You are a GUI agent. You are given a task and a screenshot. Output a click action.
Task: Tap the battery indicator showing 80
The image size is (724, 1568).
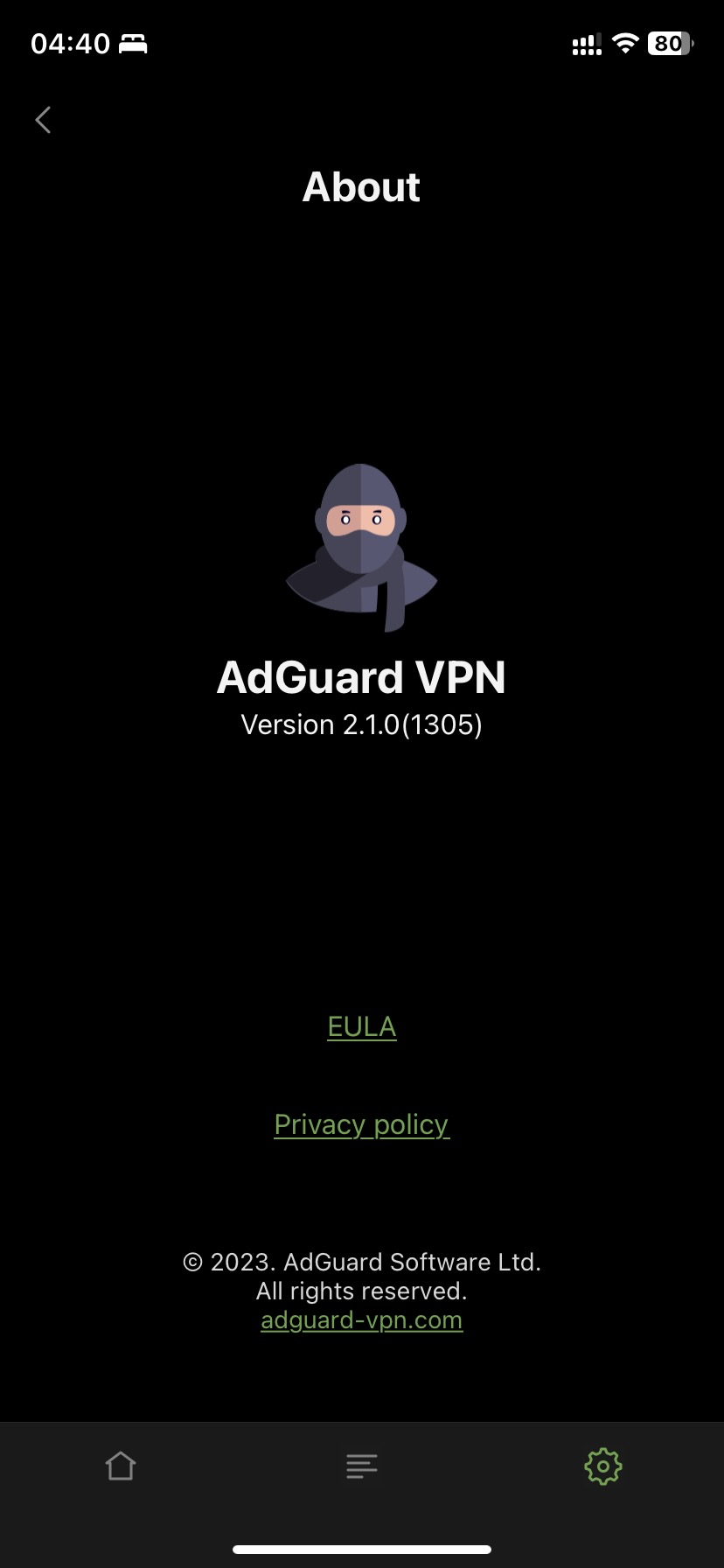click(670, 44)
